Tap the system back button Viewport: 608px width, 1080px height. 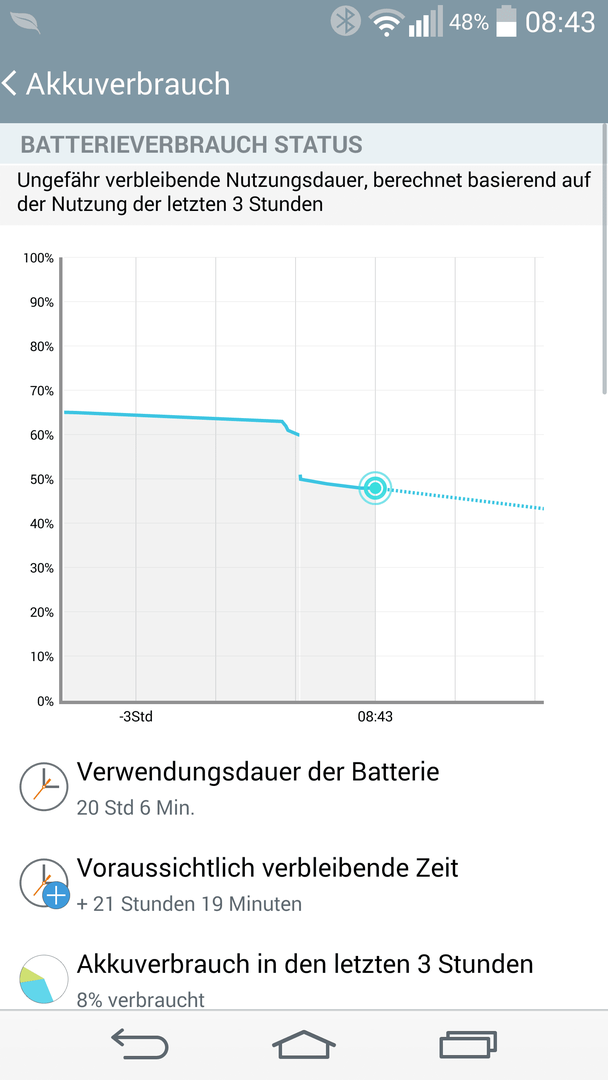coord(140,1043)
